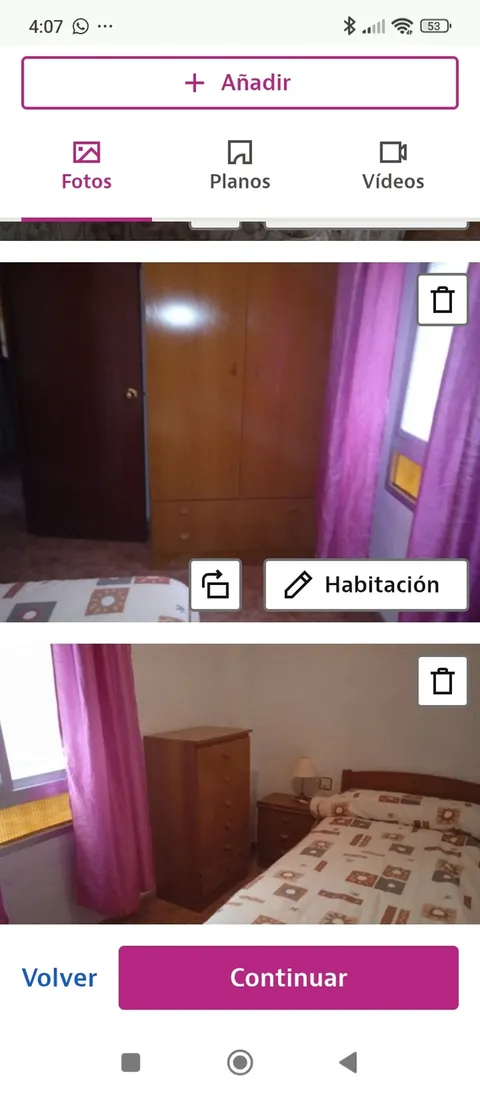Go back with the Volver link
This screenshot has height=1094, width=480.
pyautogui.click(x=59, y=977)
